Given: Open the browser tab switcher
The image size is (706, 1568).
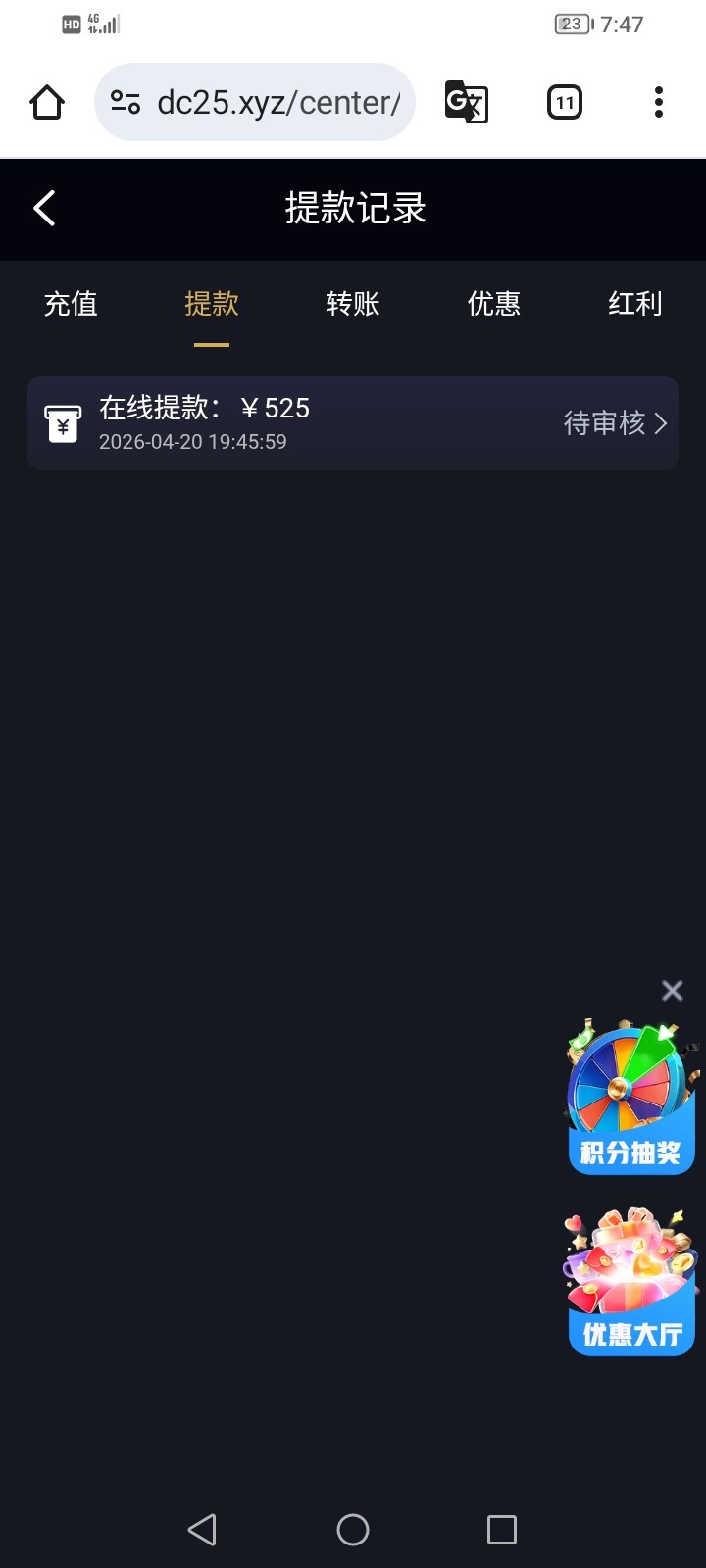Looking at the screenshot, I should pyautogui.click(x=565, y=102).
